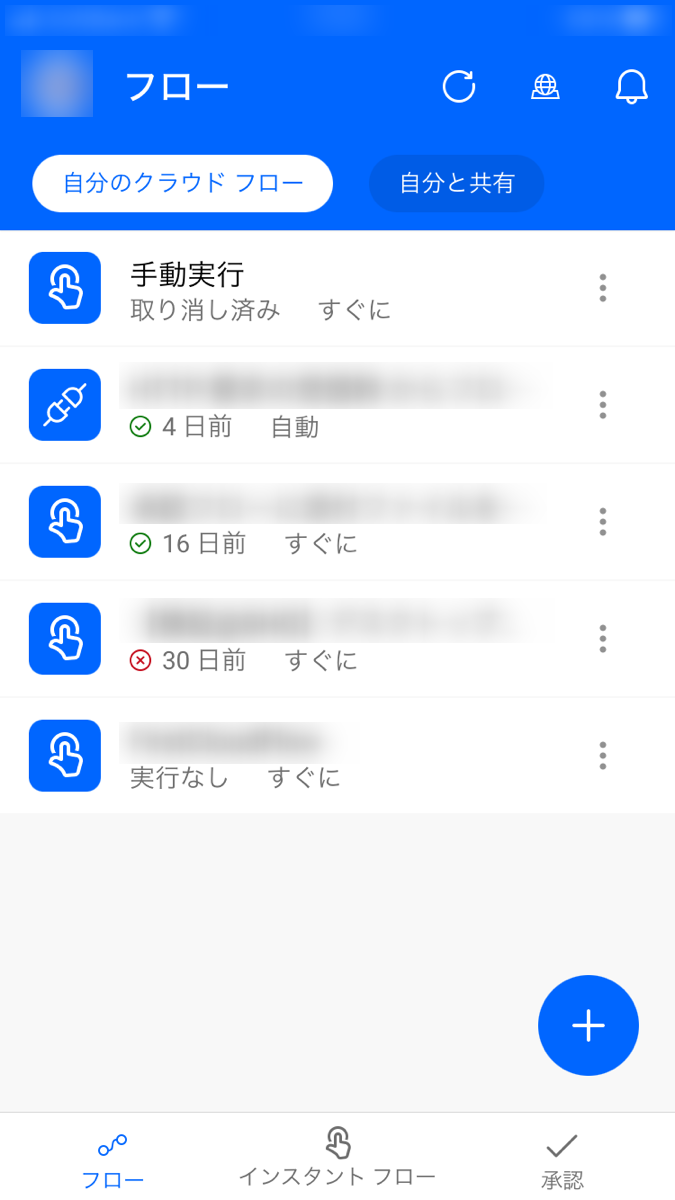Open the environment selector globe icon
This screenshot has height=1200, width=675.
coord(545,87)
